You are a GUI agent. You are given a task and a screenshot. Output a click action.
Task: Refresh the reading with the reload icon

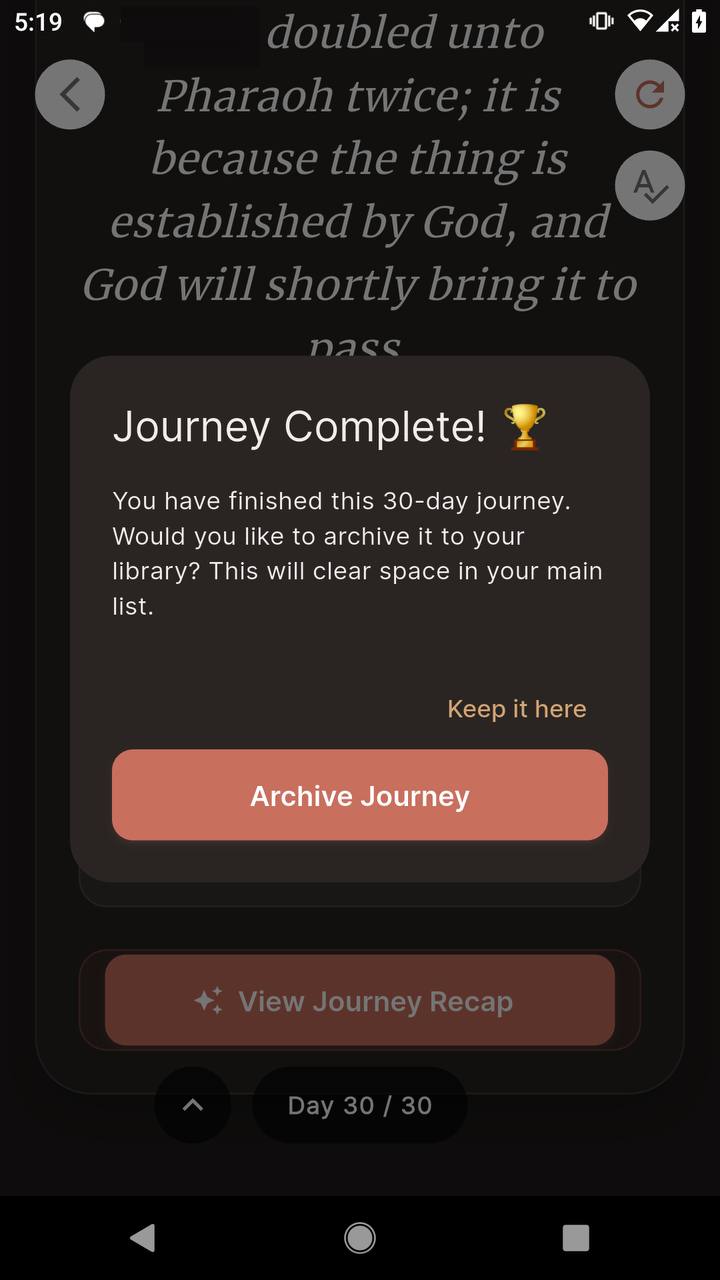click(650, 94)
